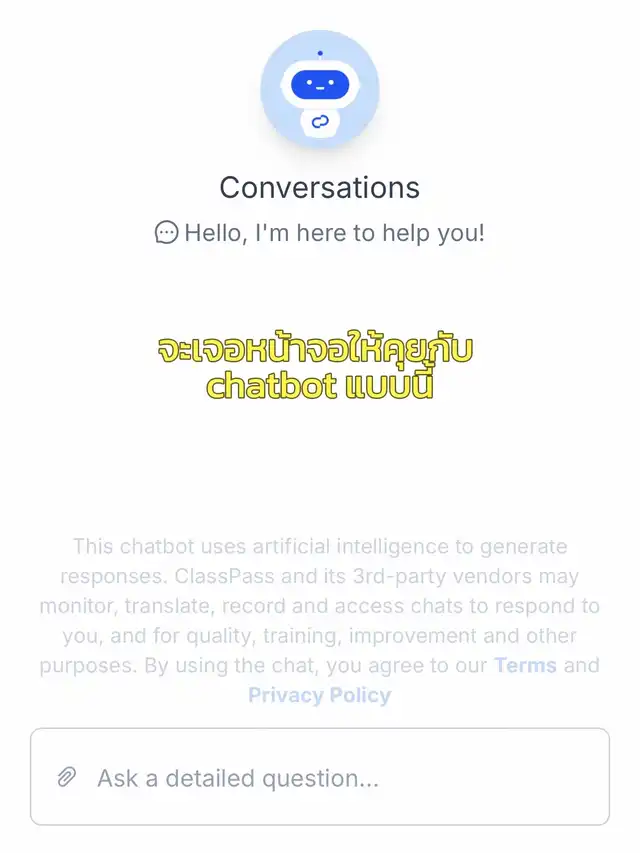
Task: Open the Privacy Policy link
Action: (319, 695)
